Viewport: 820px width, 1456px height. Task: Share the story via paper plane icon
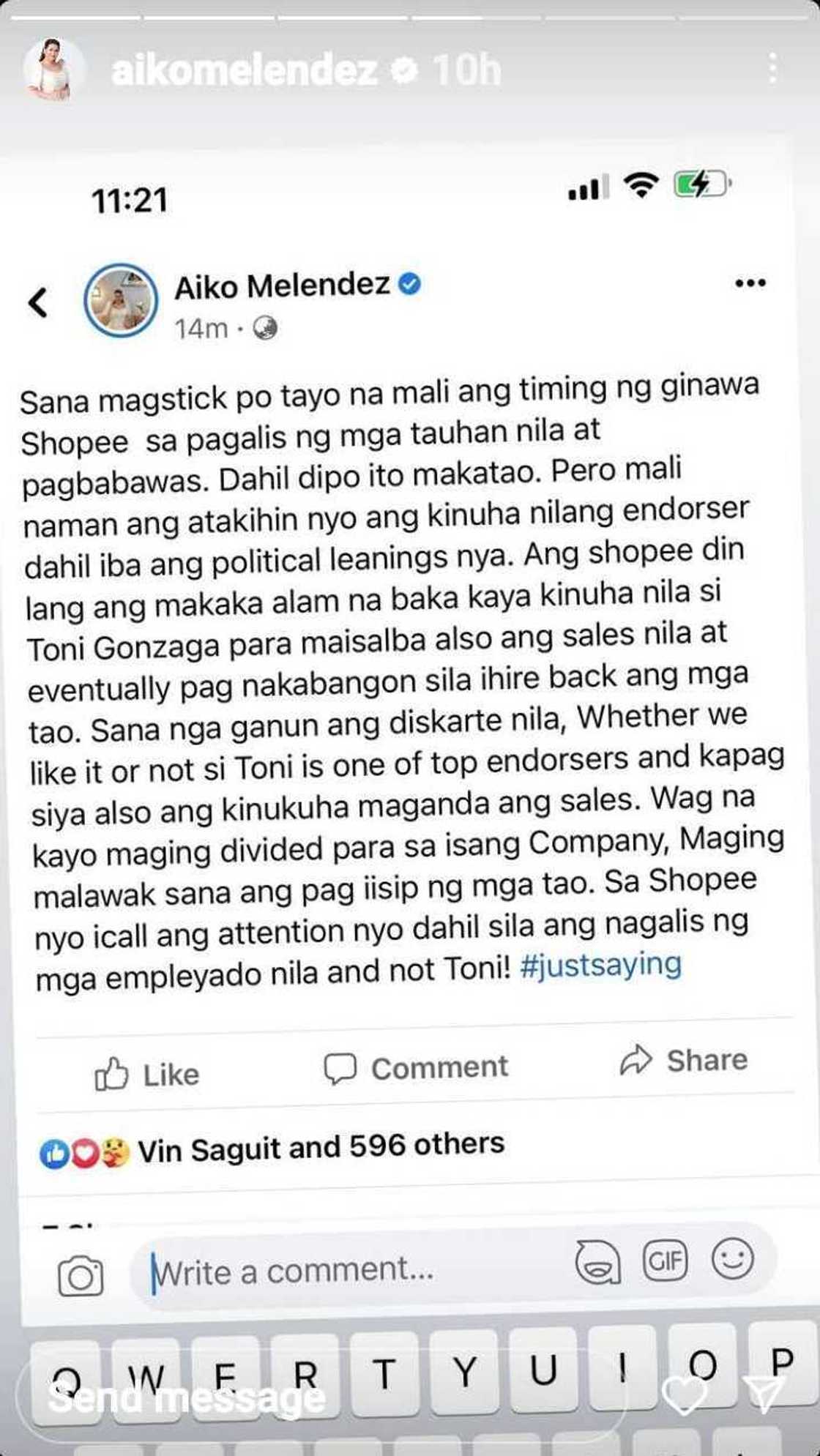764,1395
